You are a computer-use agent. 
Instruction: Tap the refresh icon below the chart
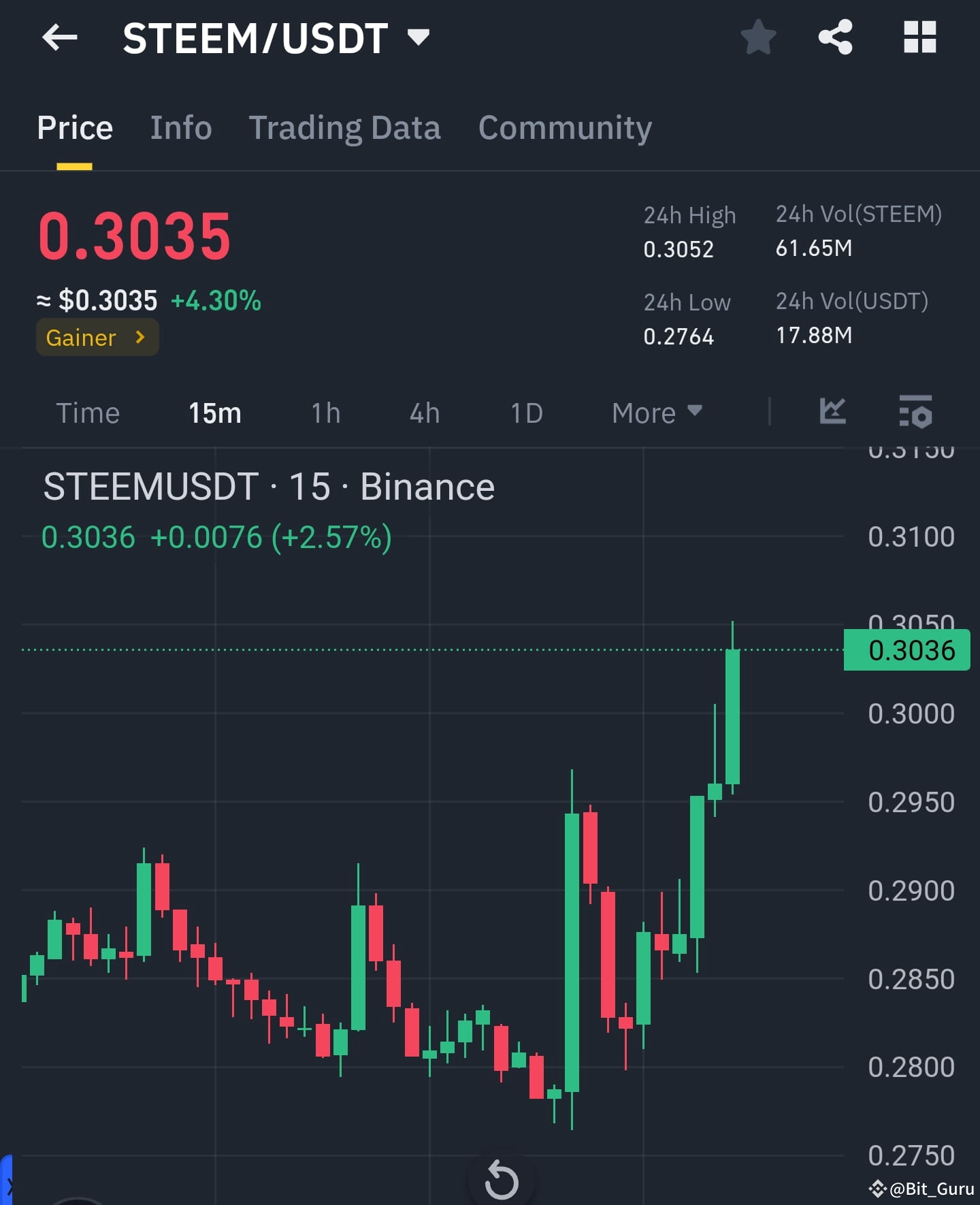tap(502, 1180)
